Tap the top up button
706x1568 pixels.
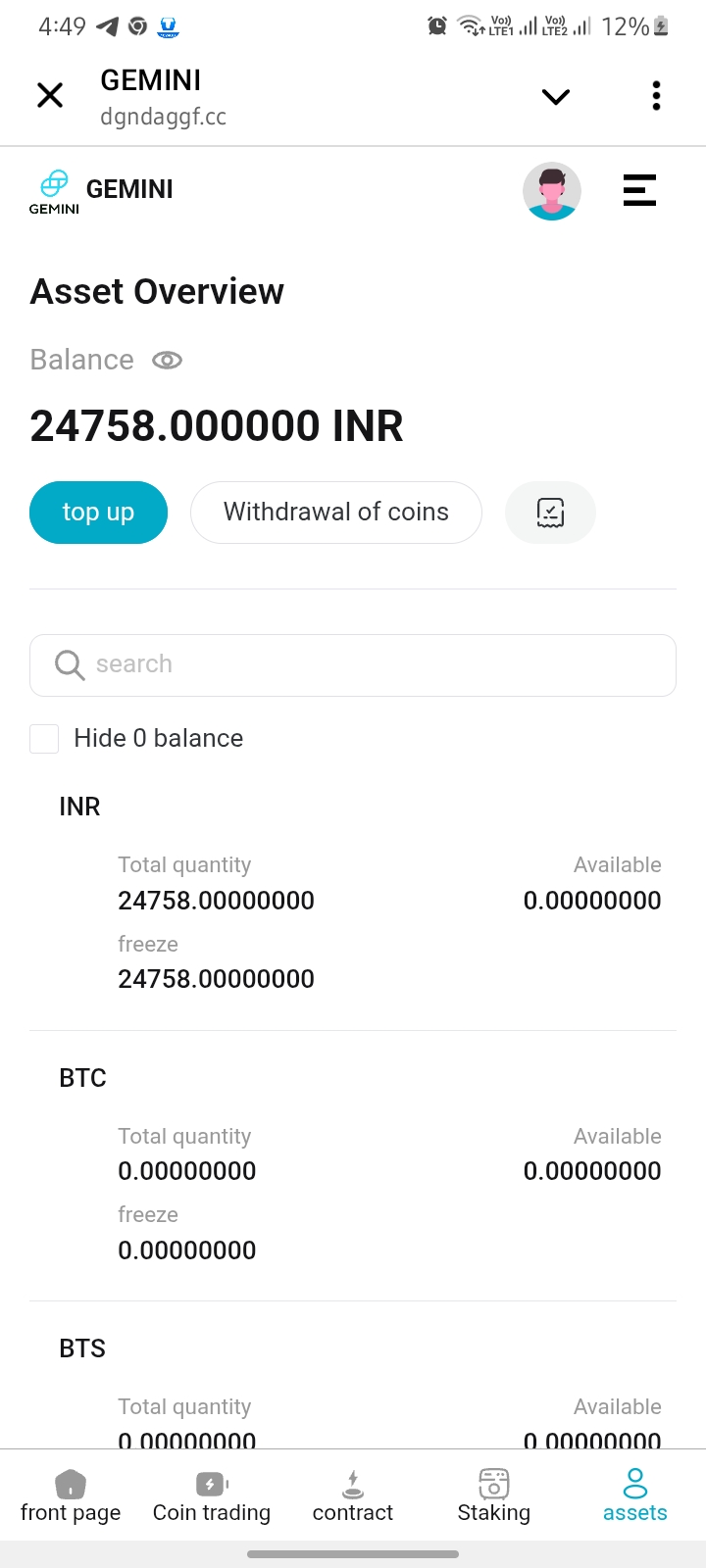point(98,513)
